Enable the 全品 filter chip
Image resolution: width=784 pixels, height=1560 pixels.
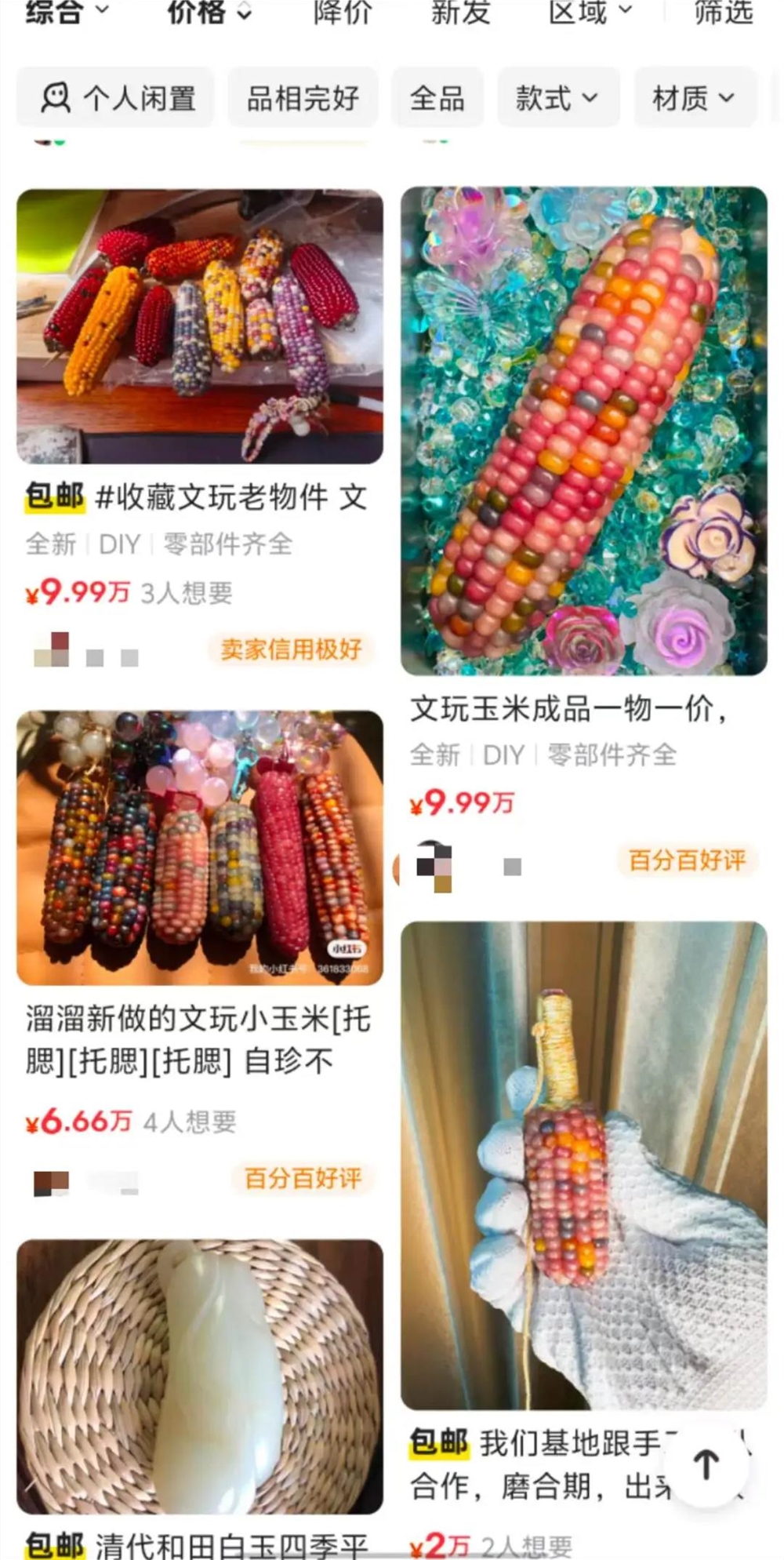coord(437,96)
